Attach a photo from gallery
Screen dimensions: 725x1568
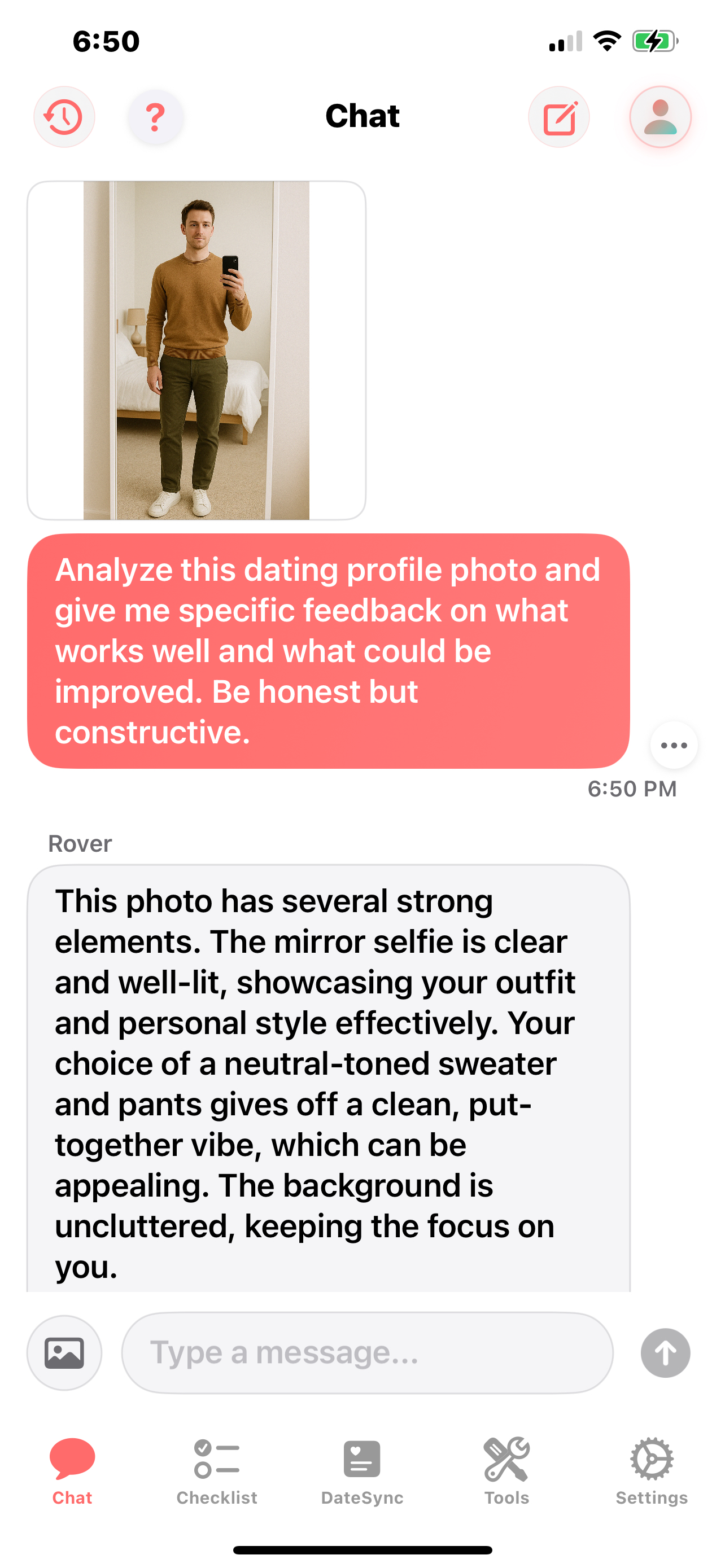click(64, 1352)
